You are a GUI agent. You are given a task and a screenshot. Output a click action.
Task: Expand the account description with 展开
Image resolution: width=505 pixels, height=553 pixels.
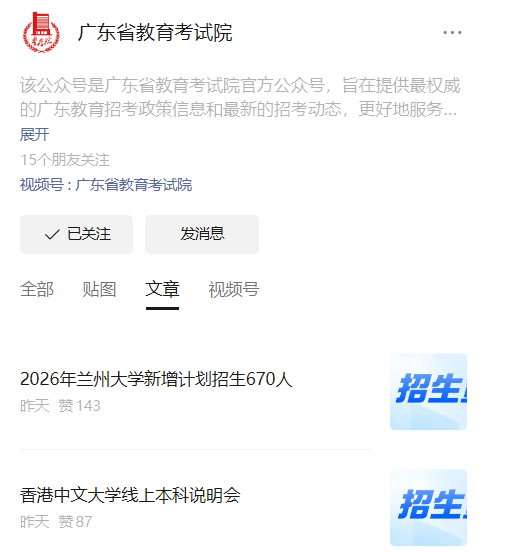[35, 135]
